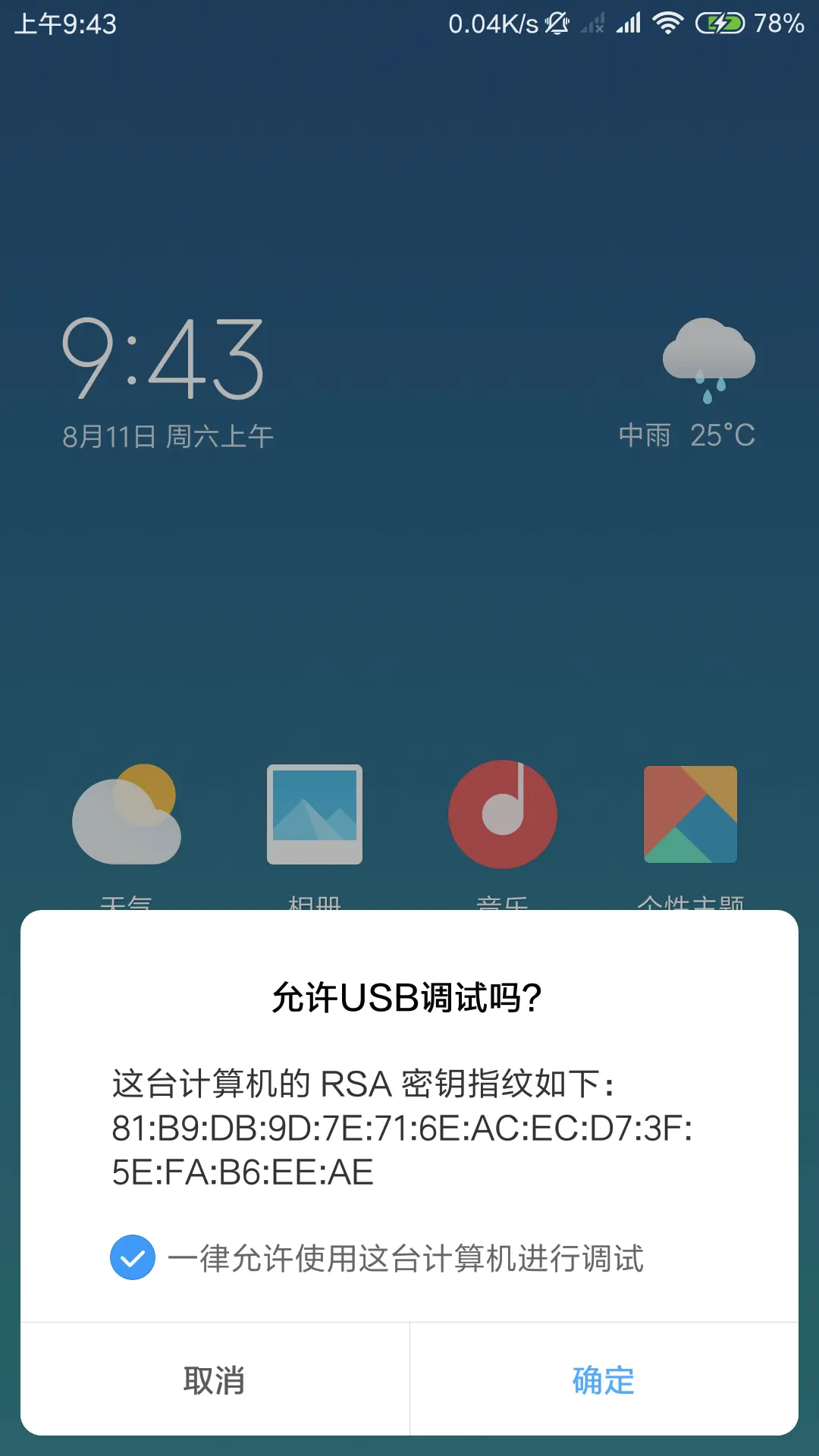Open the 相册 gallery app
The width and height of the screenshot is (819, 1456).
point(314,815)
